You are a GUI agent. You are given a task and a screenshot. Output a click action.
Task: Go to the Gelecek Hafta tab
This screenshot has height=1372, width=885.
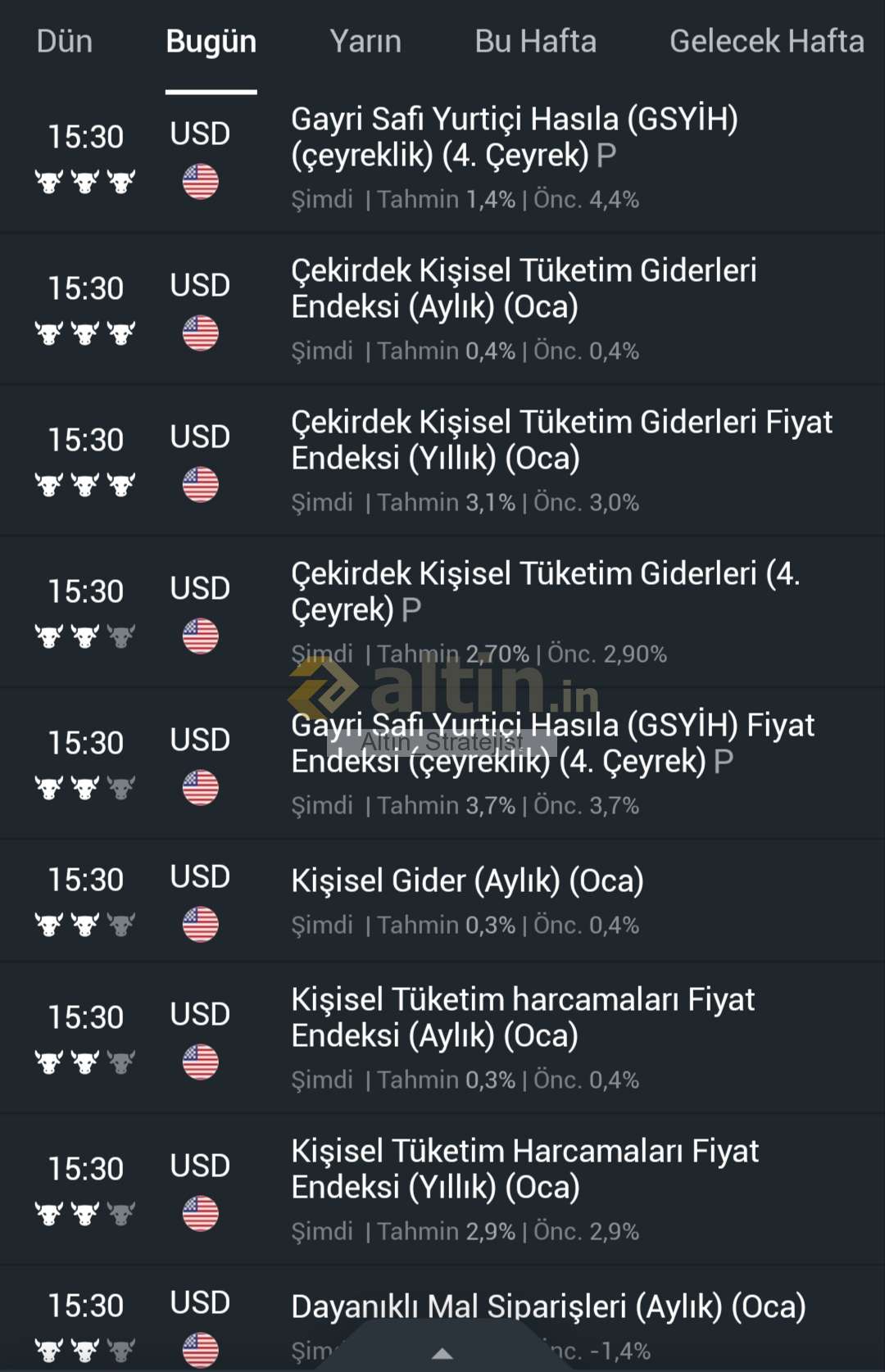point(766,41)
